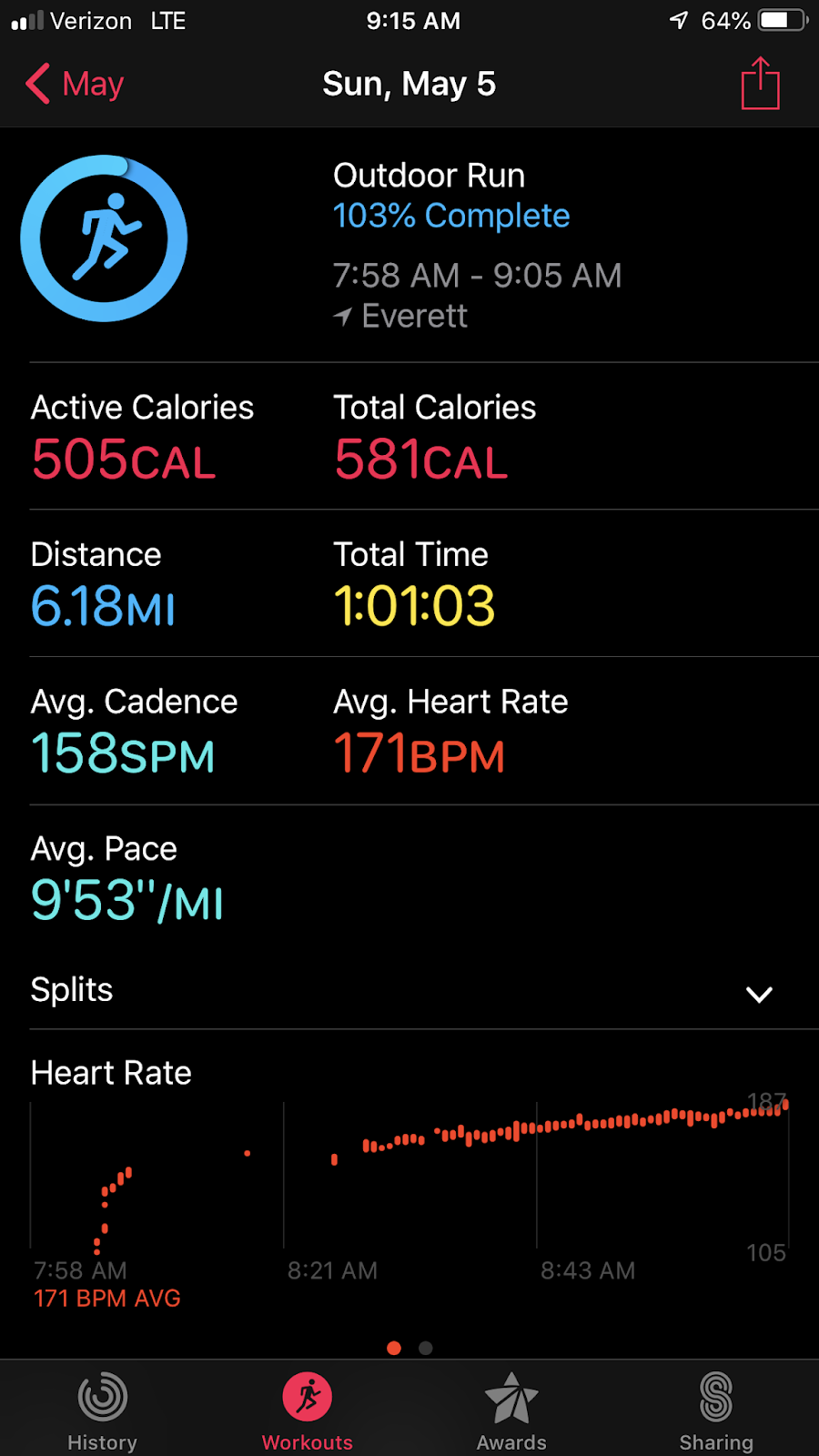The width and height of the screenshot is (819, 1456).
Task: Go back to the May workouts list
Action: point(75,85)
